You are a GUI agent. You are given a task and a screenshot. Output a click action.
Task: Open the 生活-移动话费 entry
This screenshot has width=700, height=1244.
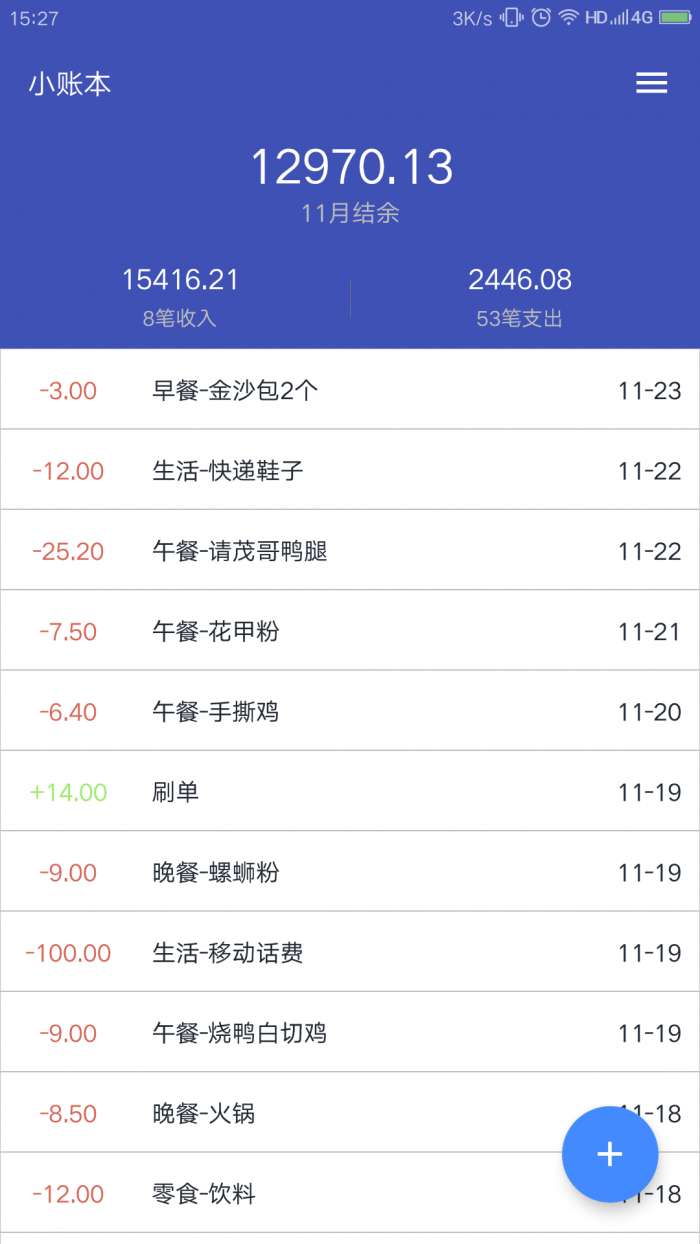point(350,952)
